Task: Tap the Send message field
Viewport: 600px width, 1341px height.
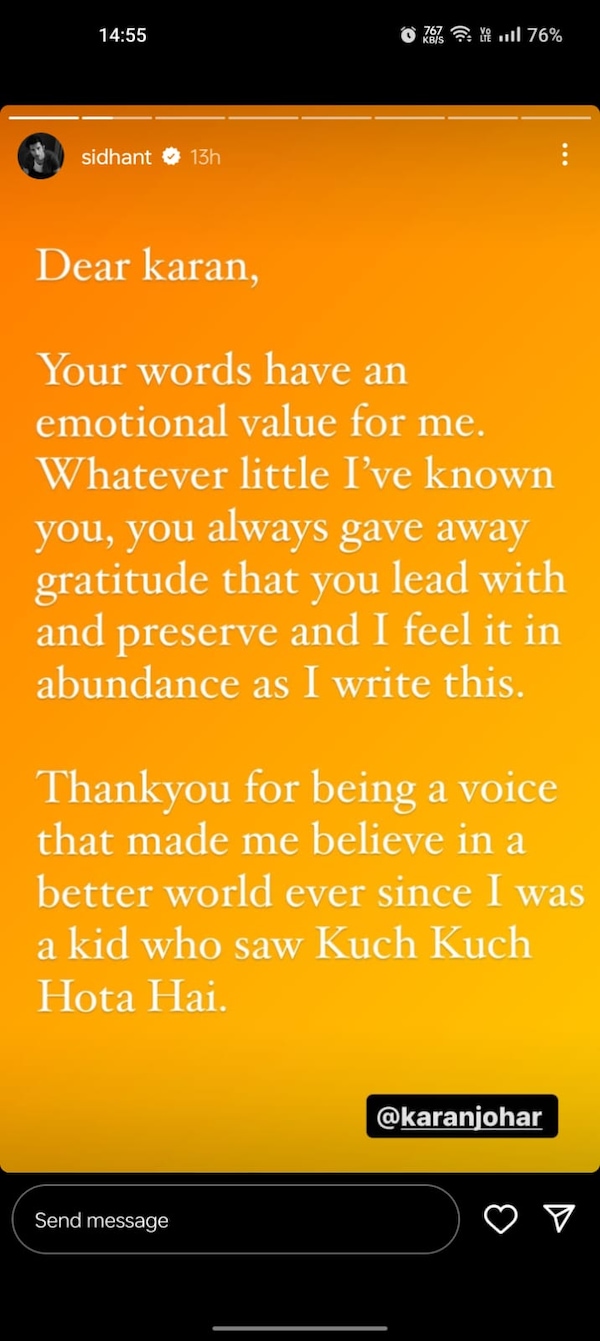Action: tap(235, 1219)
